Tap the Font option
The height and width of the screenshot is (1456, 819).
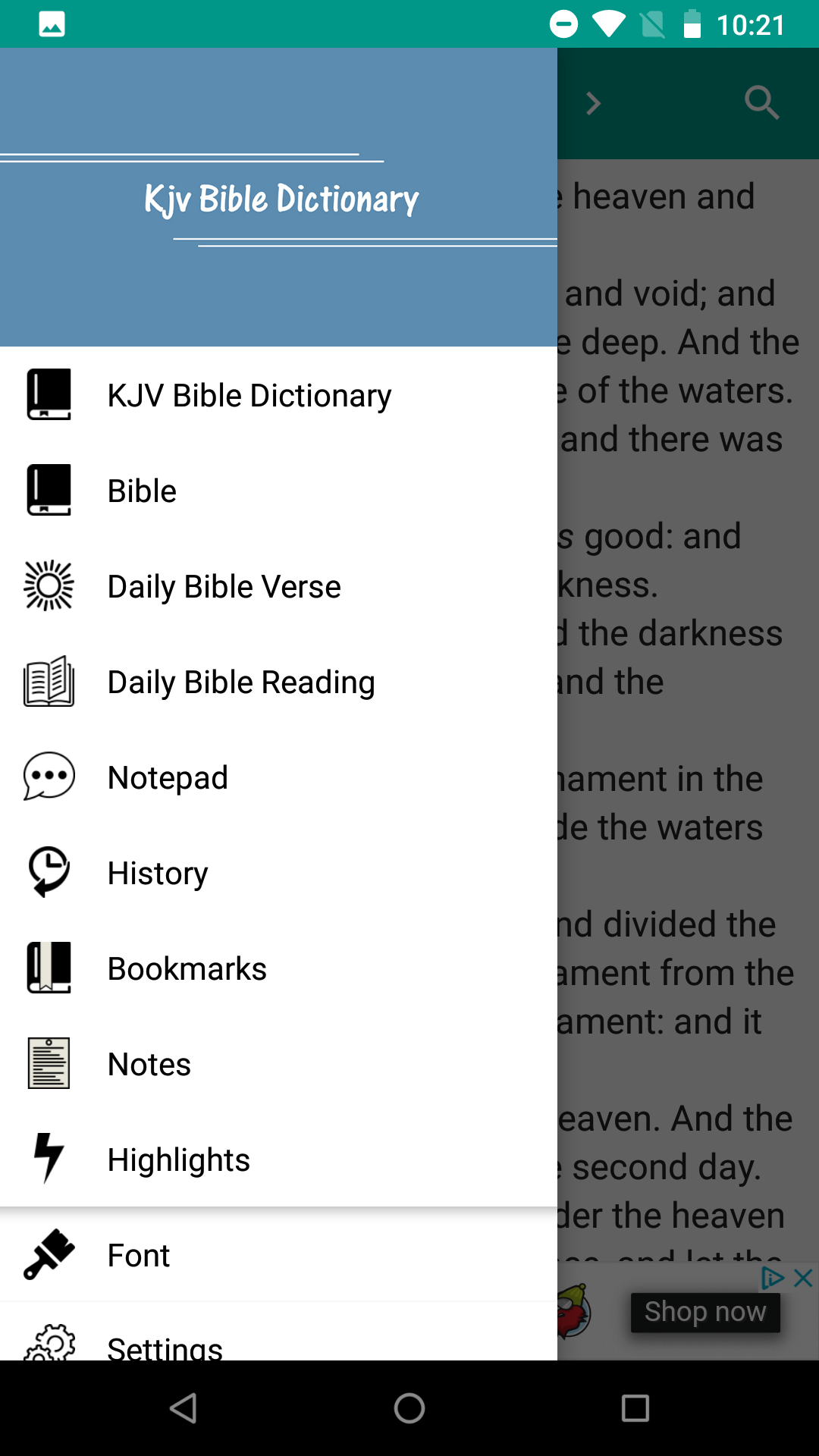(139, 1255)
